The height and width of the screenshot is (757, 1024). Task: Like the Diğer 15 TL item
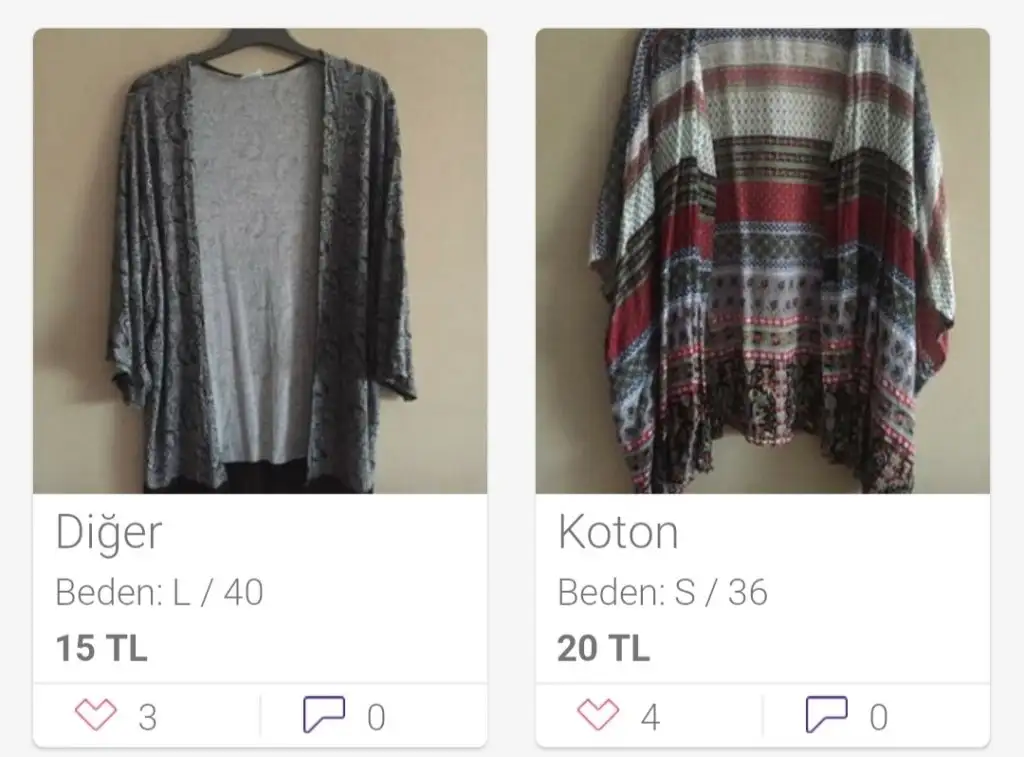[97, 715]
